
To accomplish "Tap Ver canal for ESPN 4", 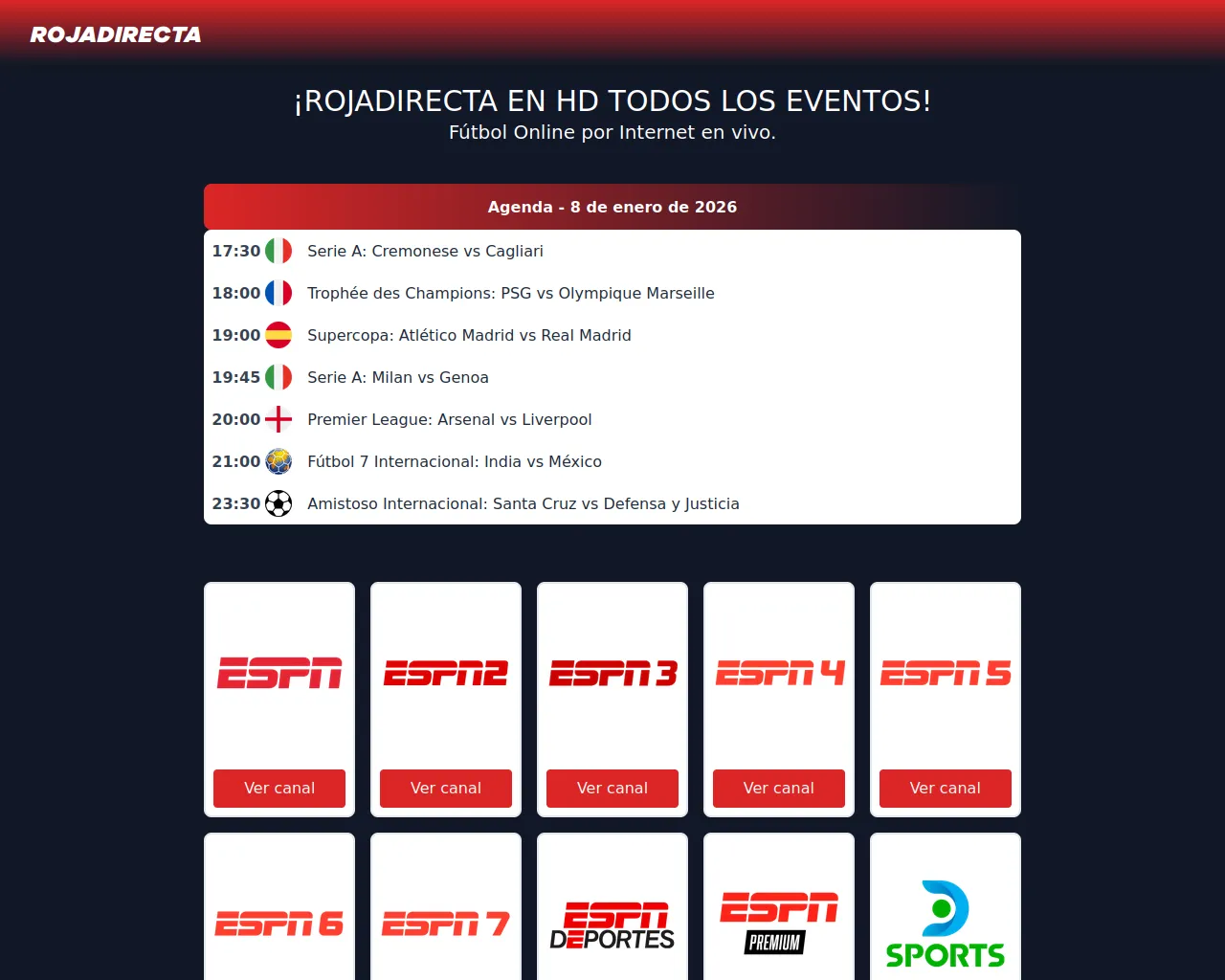I will coord(779,788).
